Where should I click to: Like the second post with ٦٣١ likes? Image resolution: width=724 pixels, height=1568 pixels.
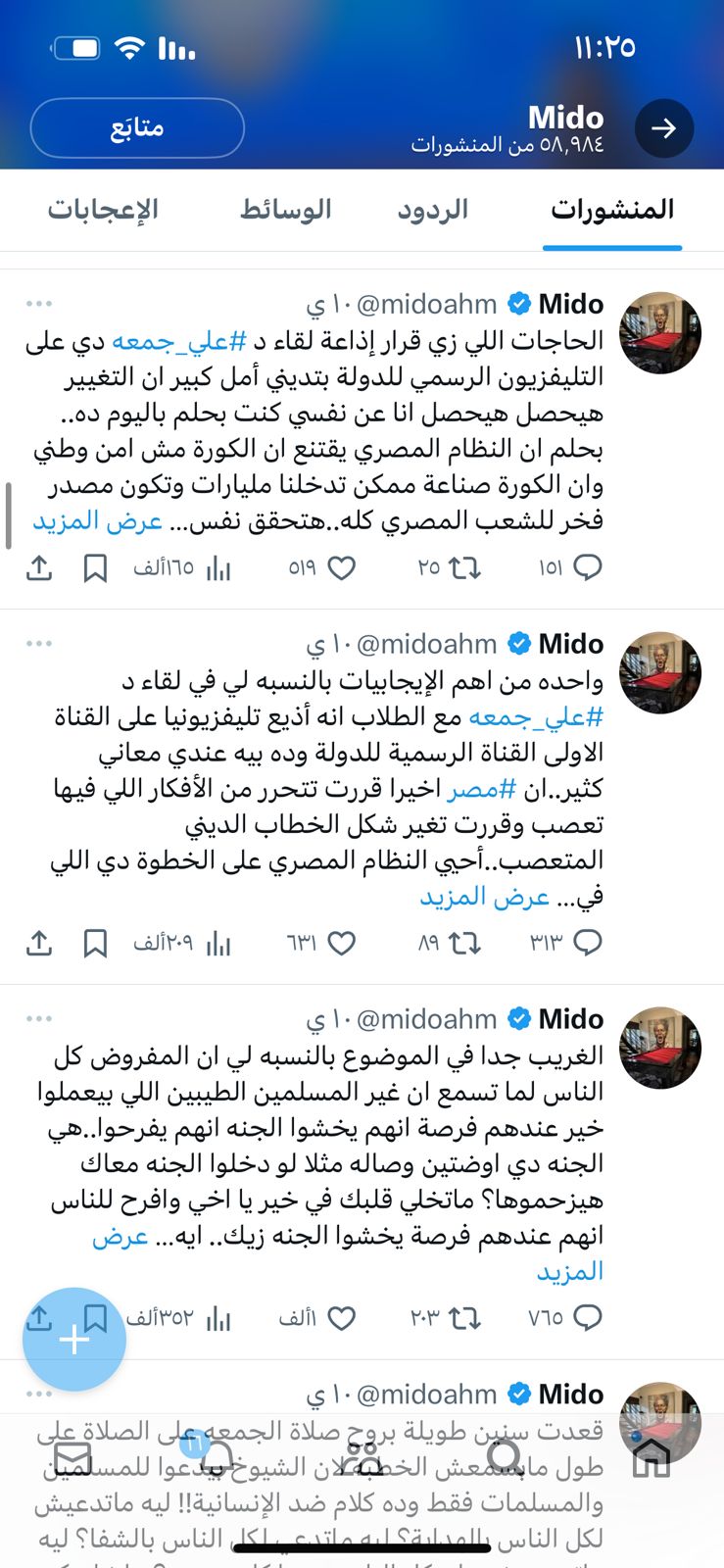(x=341, y=943)
